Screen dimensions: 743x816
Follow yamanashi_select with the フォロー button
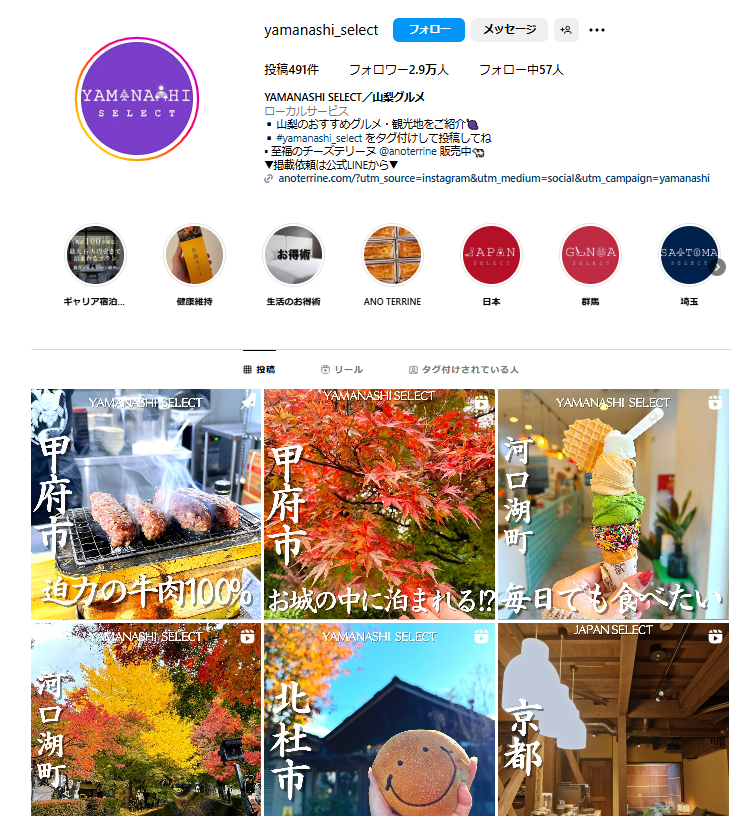click(429, 30)
